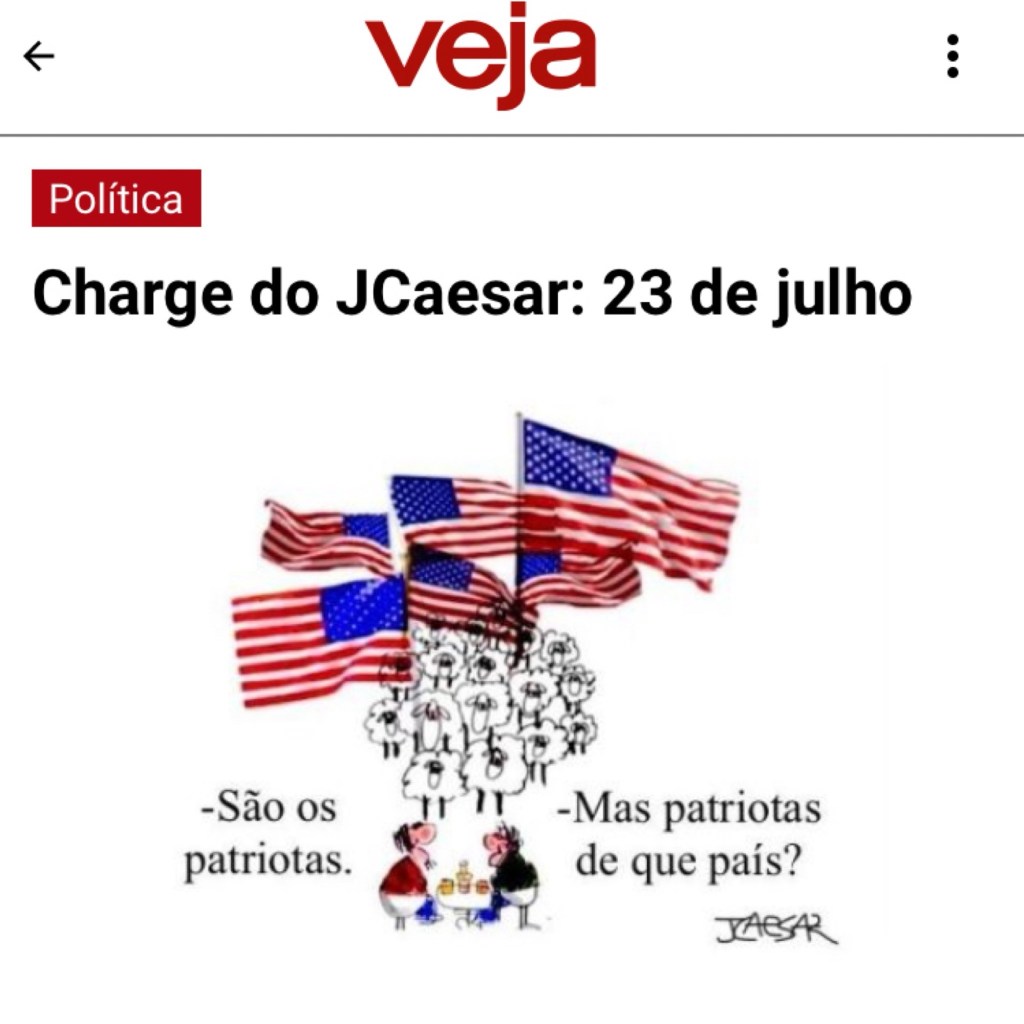Open the Política category tag
This screenshot has width=1024, height=1024.
[x=116, y=198]
